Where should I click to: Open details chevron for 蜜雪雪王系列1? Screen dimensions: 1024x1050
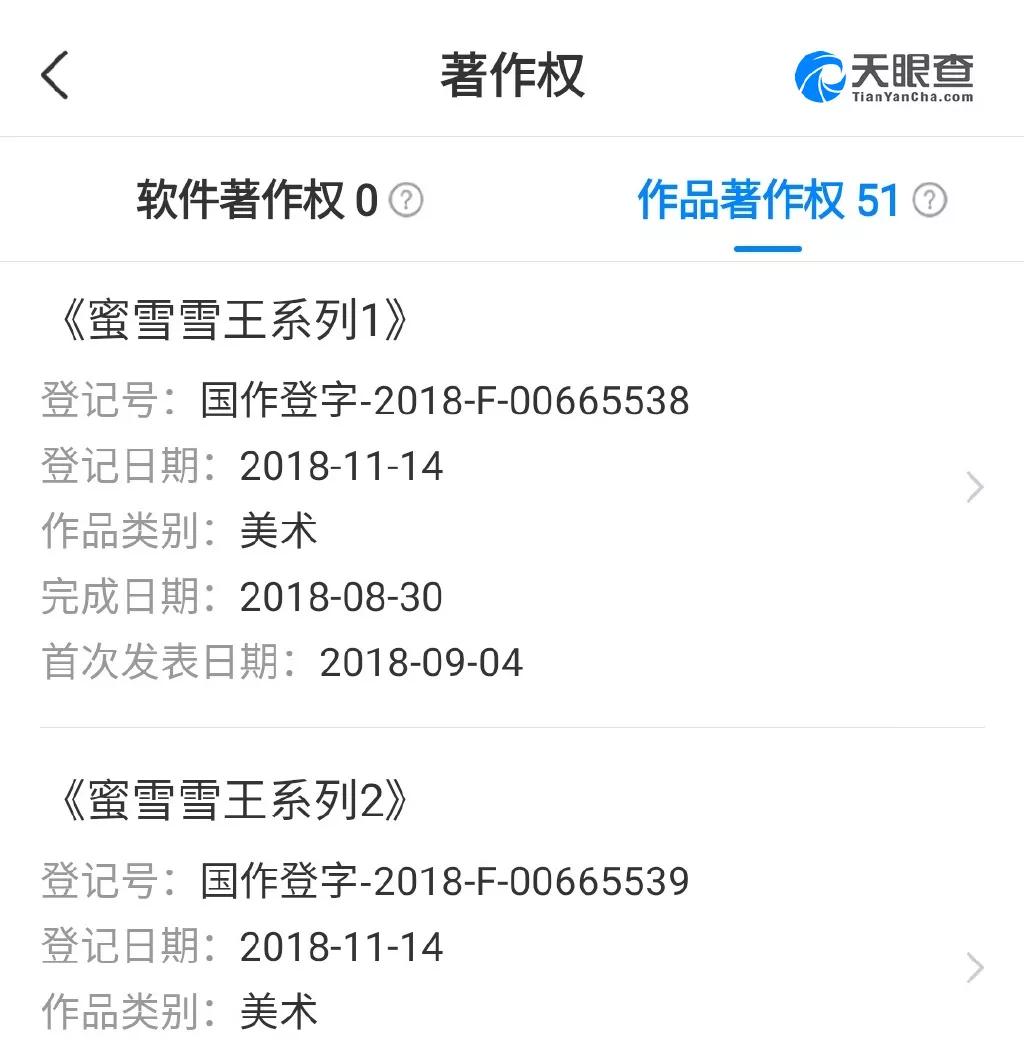[972, 487]
